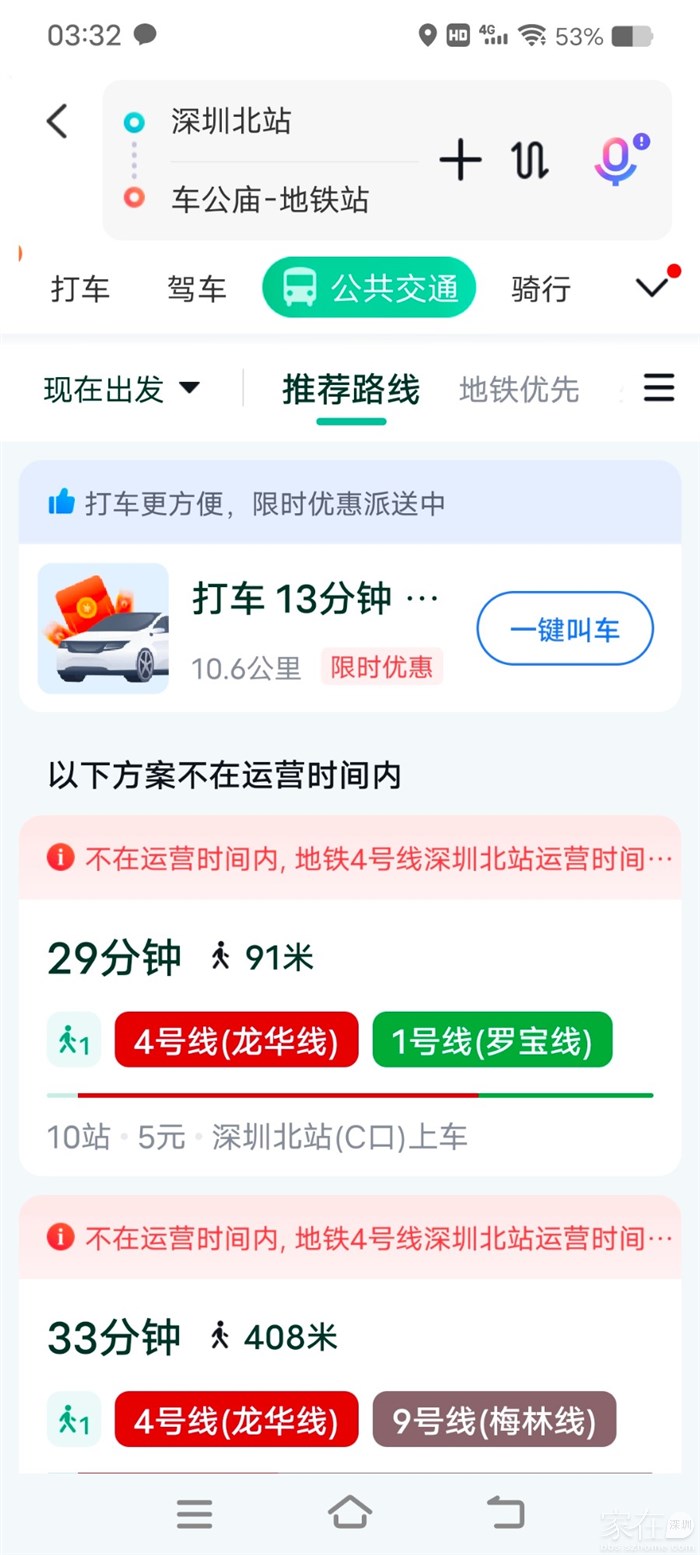Switch to 地铁优先 routes

pyautogui.click(x=519, y=389)
